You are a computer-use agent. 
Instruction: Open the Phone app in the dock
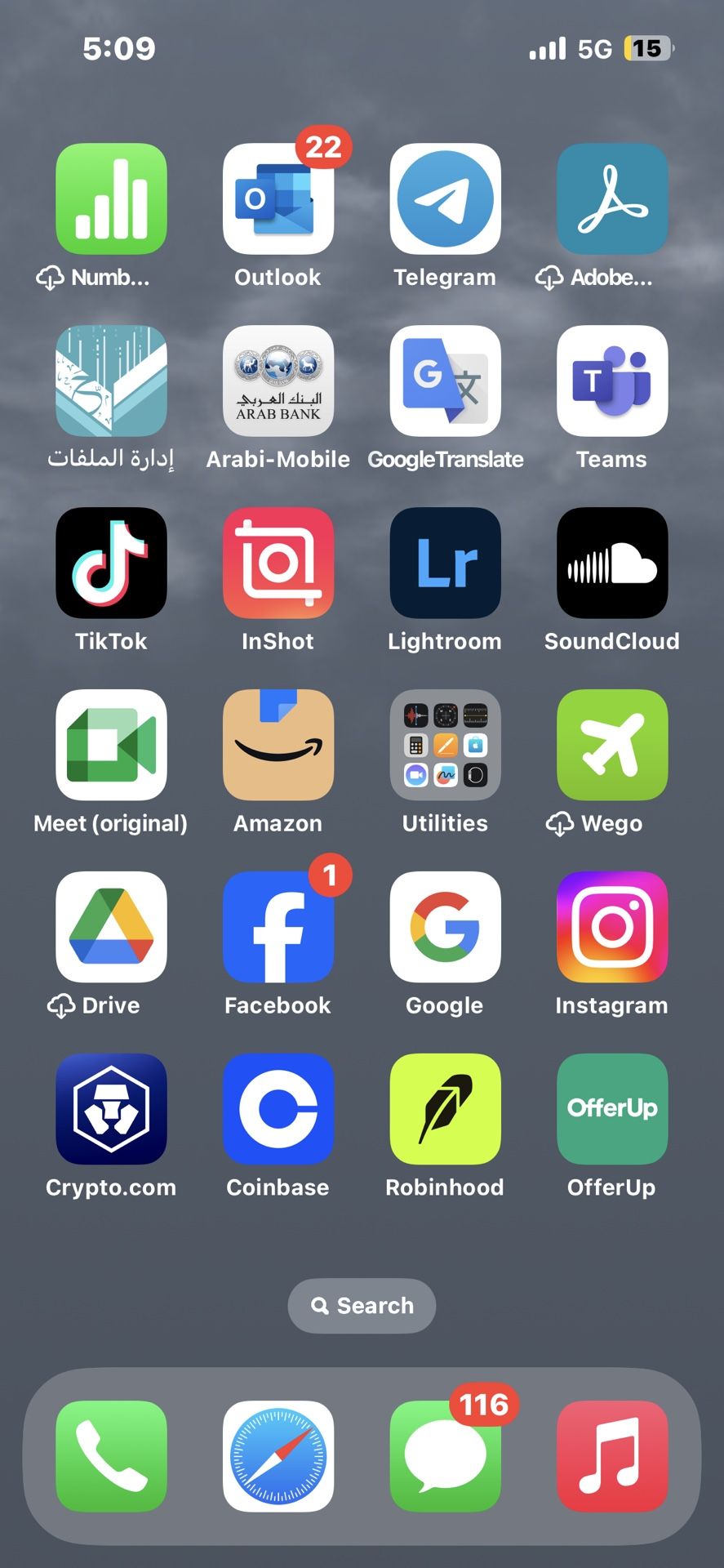(x=111, y=1456)
